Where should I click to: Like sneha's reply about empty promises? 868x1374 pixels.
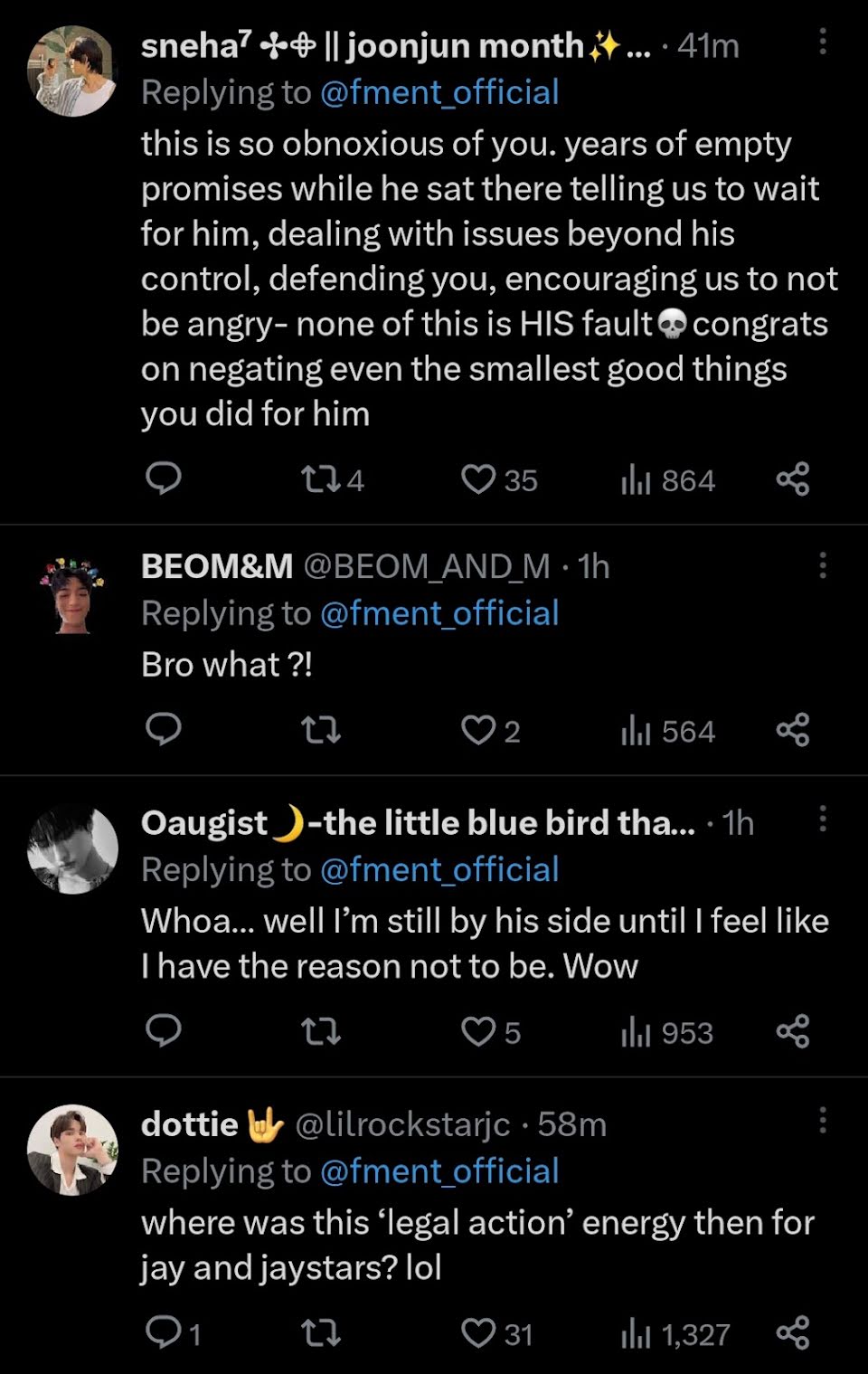click(478, 479)
